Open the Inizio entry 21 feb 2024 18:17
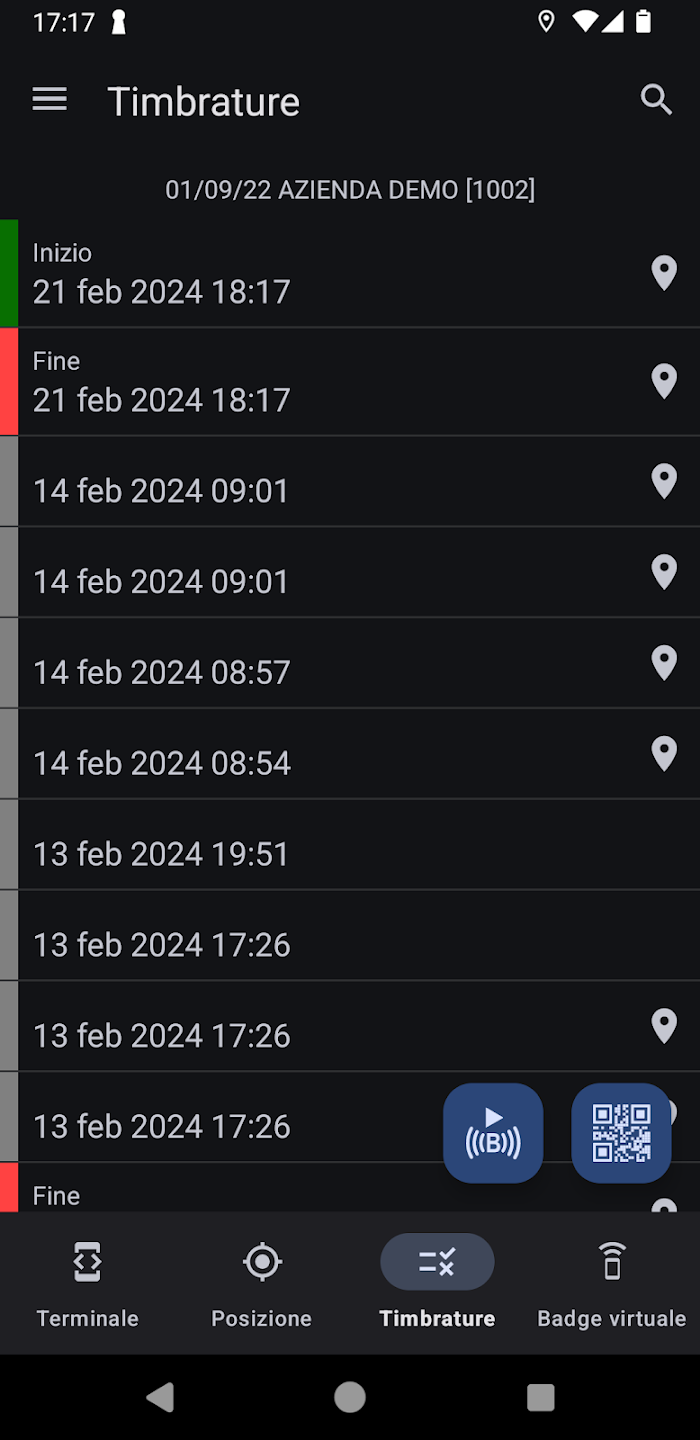 pos(350,273)
